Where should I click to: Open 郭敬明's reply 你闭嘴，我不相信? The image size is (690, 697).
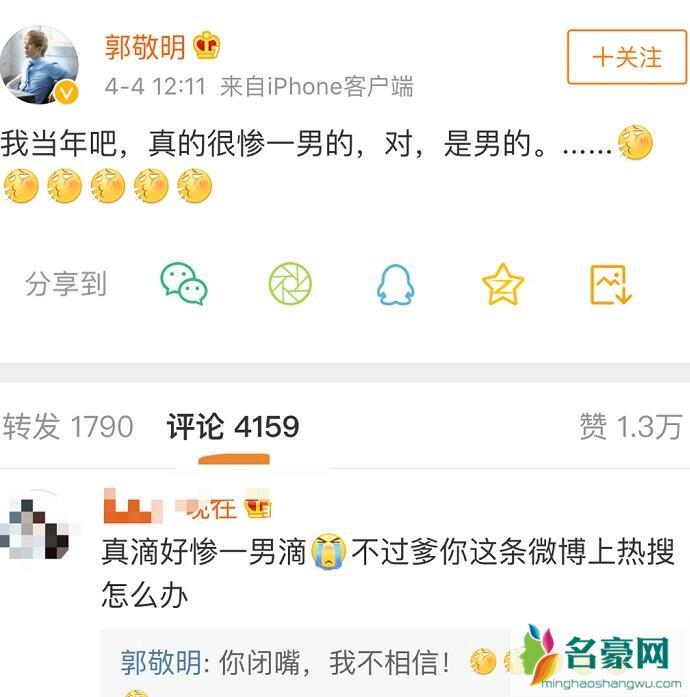(x=290, y=662)
